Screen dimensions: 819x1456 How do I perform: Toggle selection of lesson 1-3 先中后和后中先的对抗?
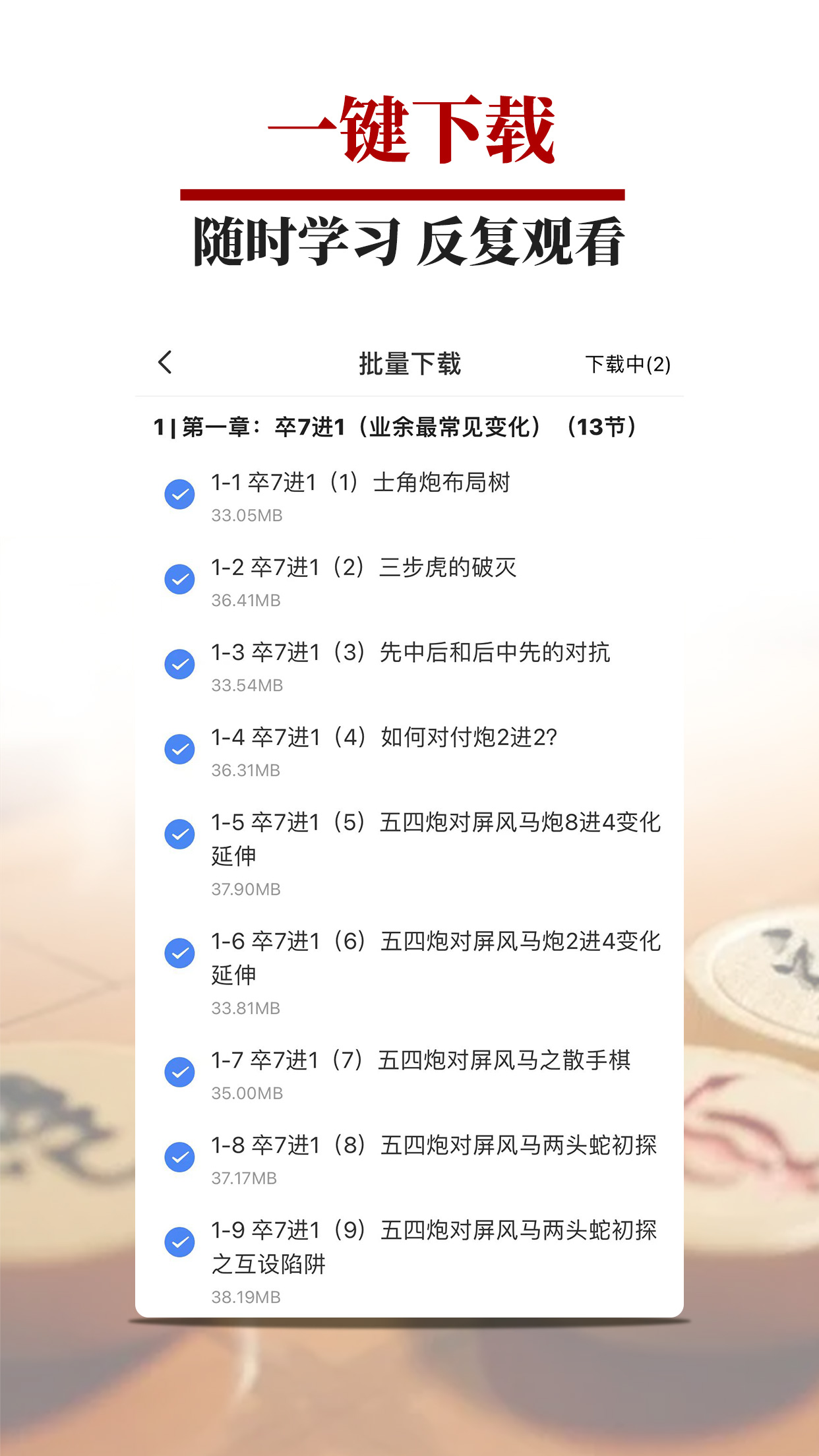pyautogui.click(x=179, y=665)
